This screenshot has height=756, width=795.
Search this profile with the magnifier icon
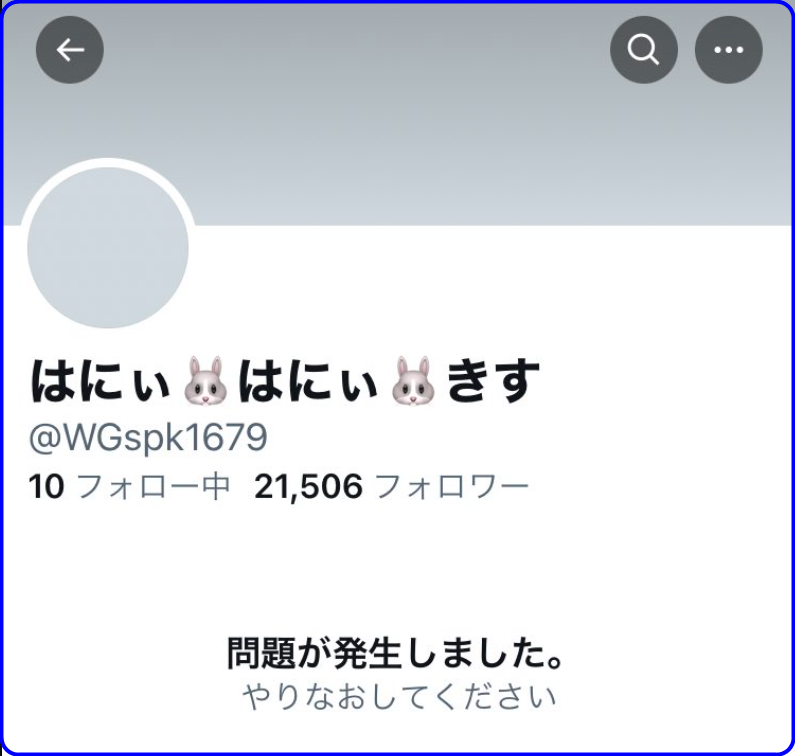(x=644, y=50)
